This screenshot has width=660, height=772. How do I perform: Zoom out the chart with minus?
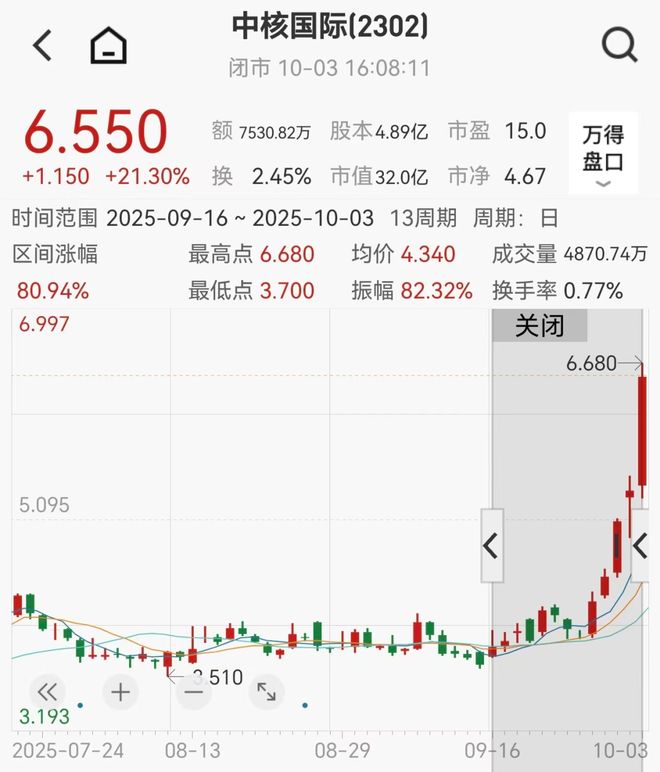(193, 691)
